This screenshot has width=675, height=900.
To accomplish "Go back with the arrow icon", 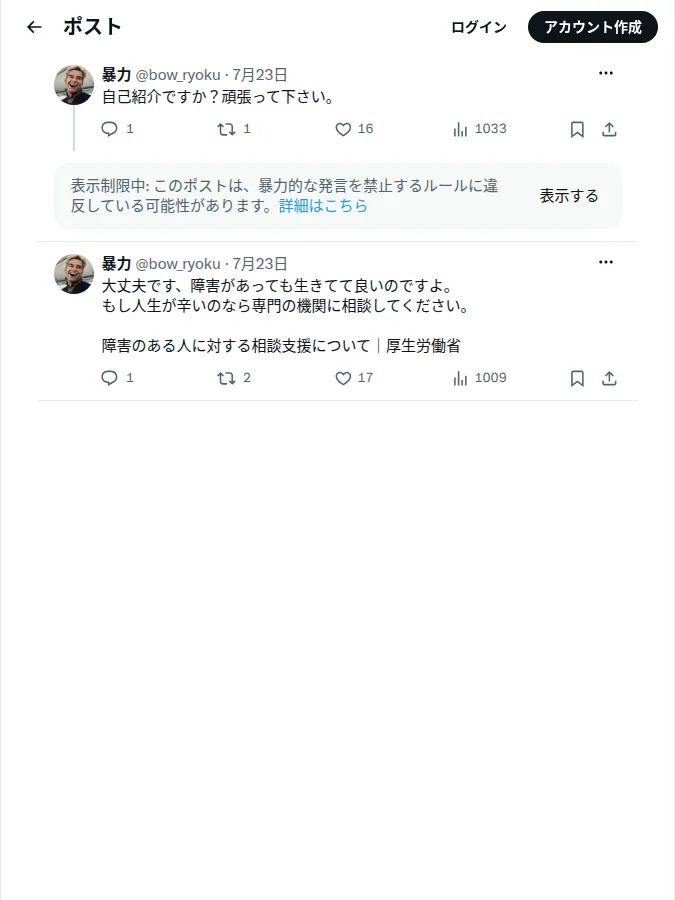I will [34, 27].
